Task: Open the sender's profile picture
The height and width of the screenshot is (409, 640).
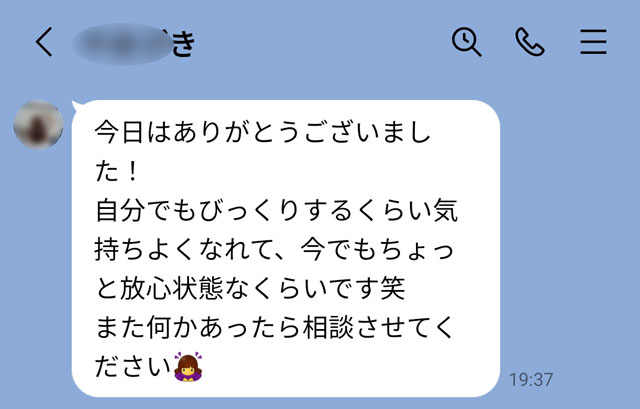Action: click(39, 126)
